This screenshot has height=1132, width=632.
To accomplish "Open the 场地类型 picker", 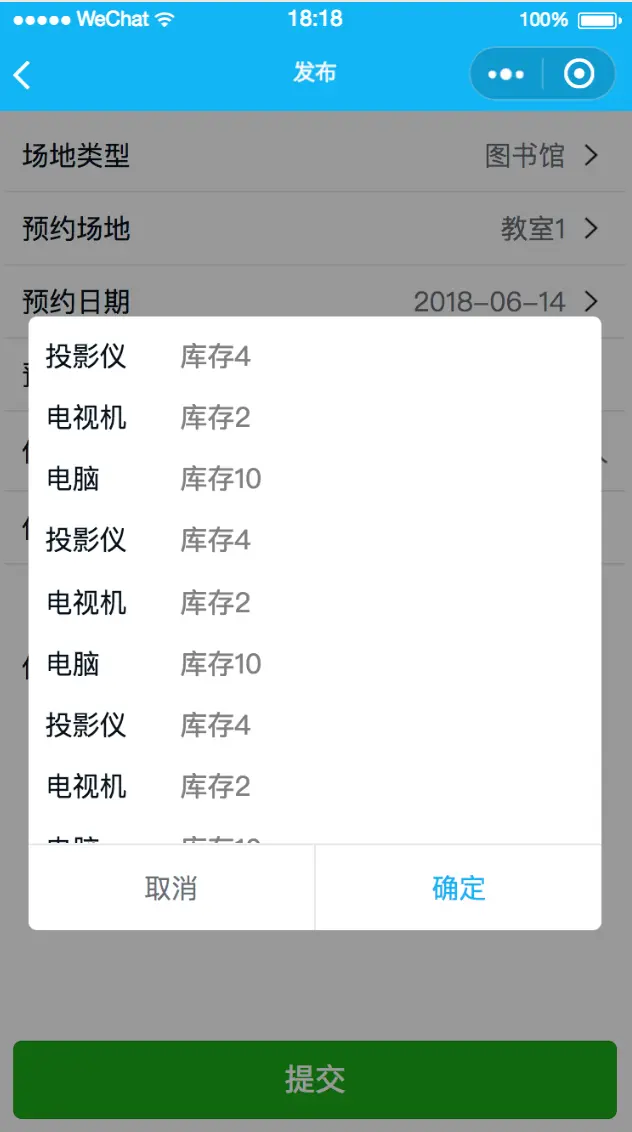I will [315, 156].
